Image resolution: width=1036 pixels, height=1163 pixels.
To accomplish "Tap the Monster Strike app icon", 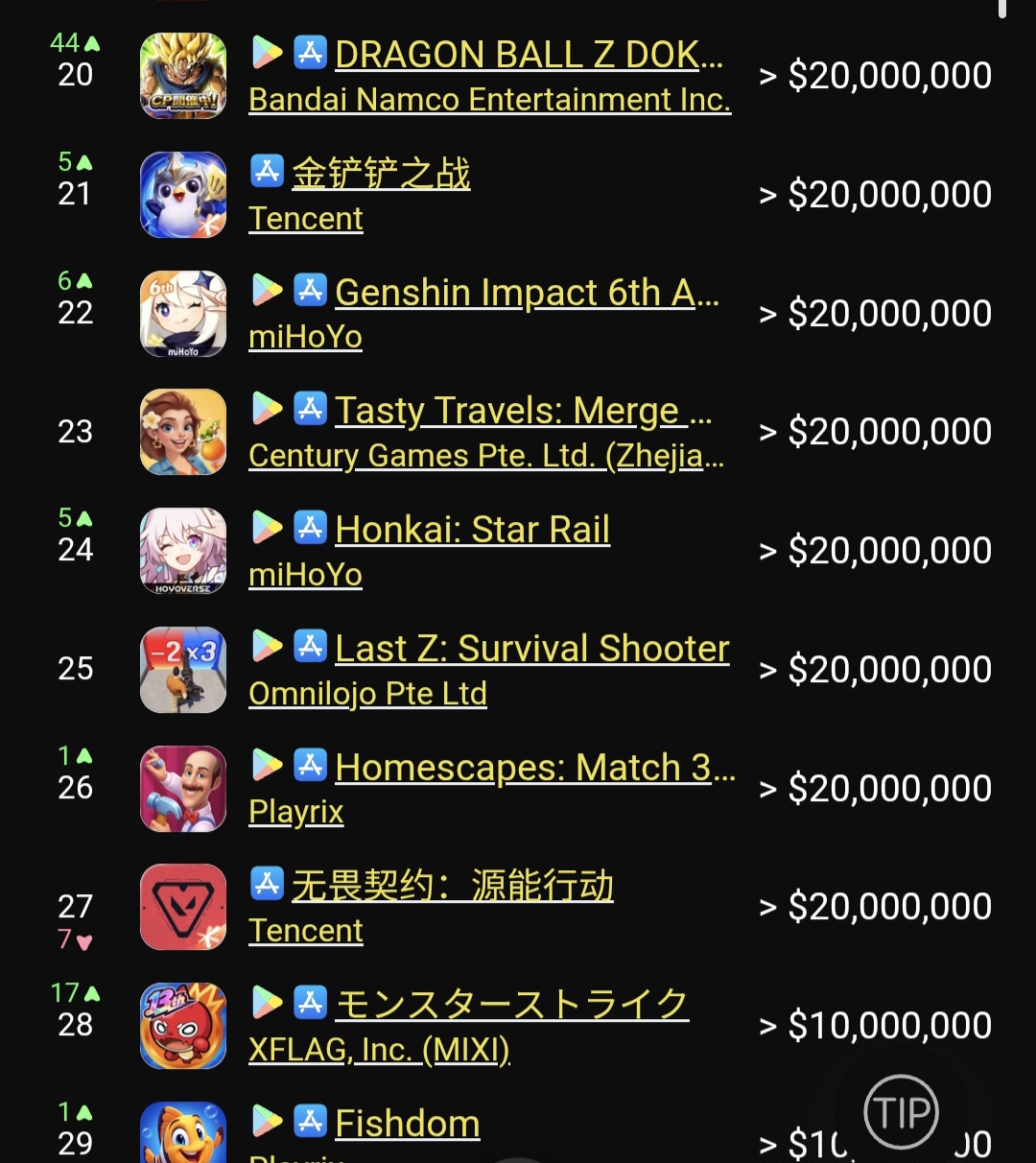I will pos(183,1026).
